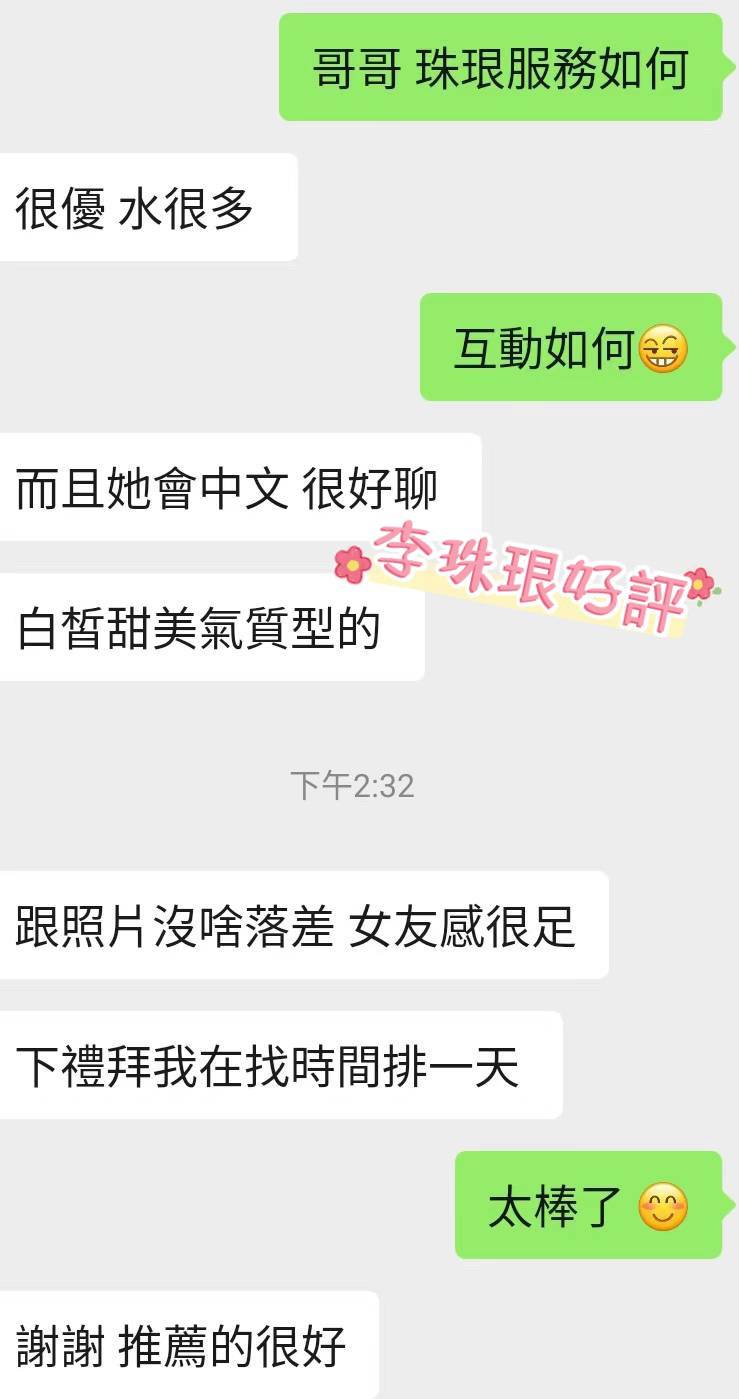Select the white 很優 水很多 message bubble

[148, 206]
